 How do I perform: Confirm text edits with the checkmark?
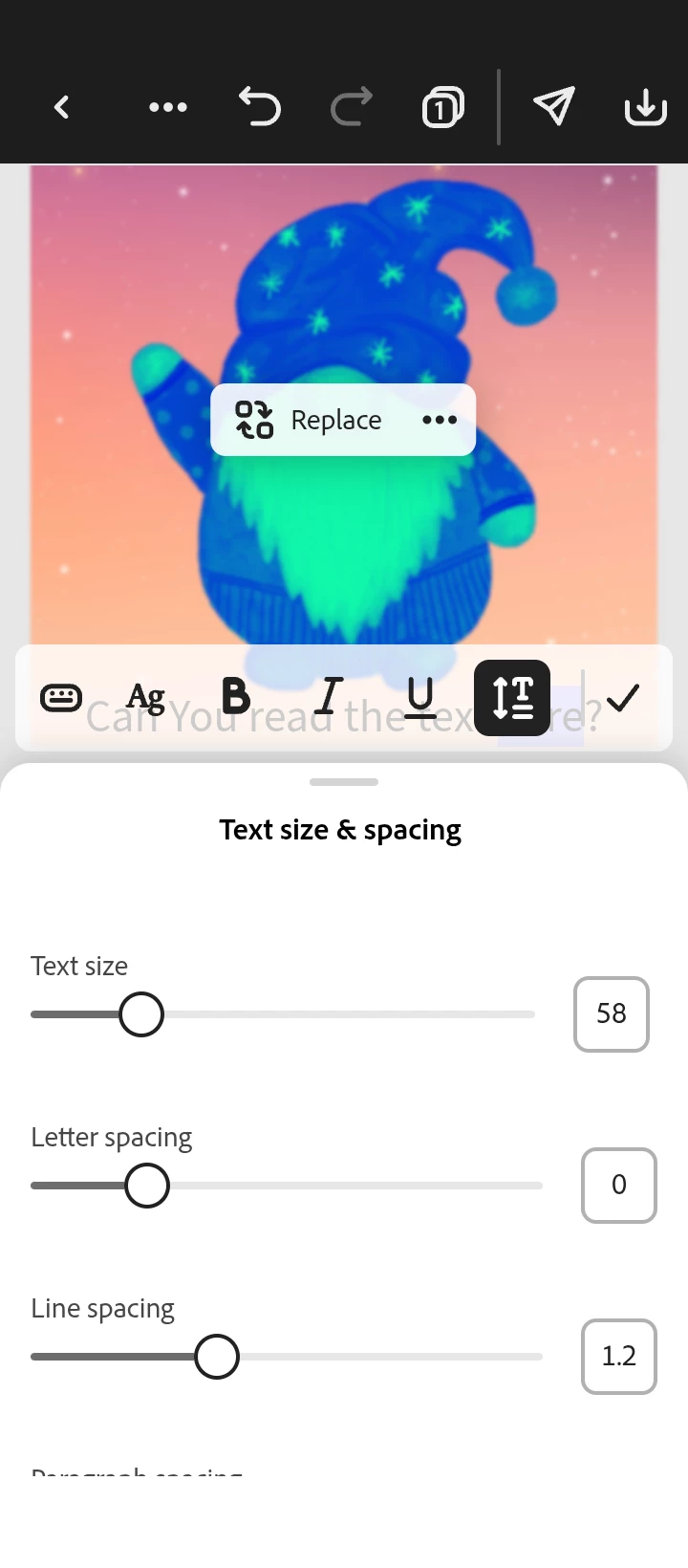pos(623,698)
